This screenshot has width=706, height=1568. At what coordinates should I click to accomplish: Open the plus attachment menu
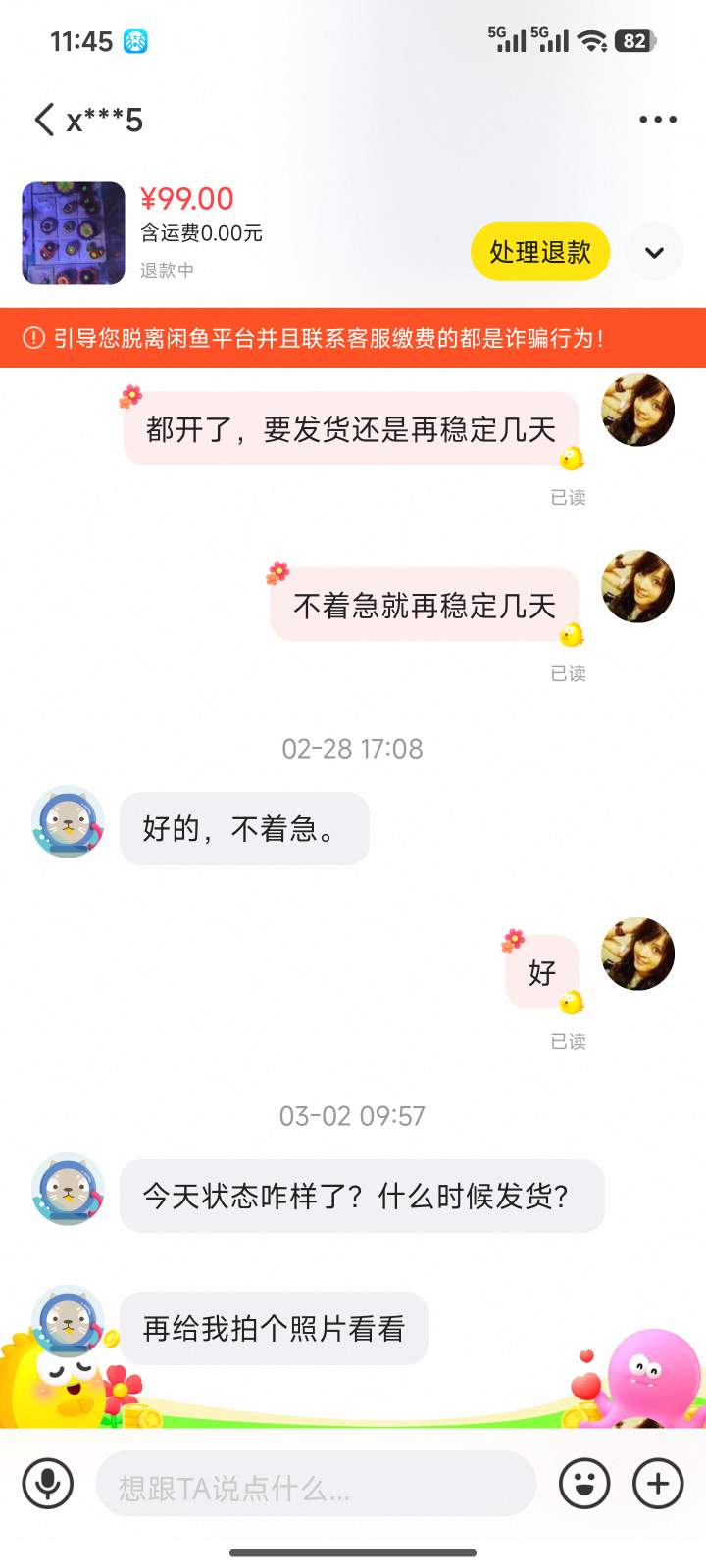[x=658, y=1484]
